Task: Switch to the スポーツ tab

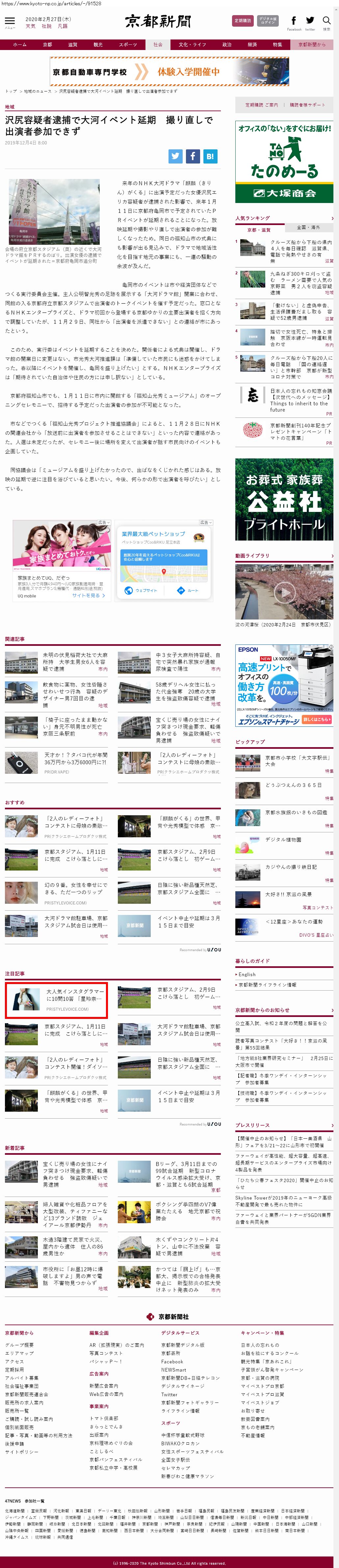Action: [x=128, y=44]
